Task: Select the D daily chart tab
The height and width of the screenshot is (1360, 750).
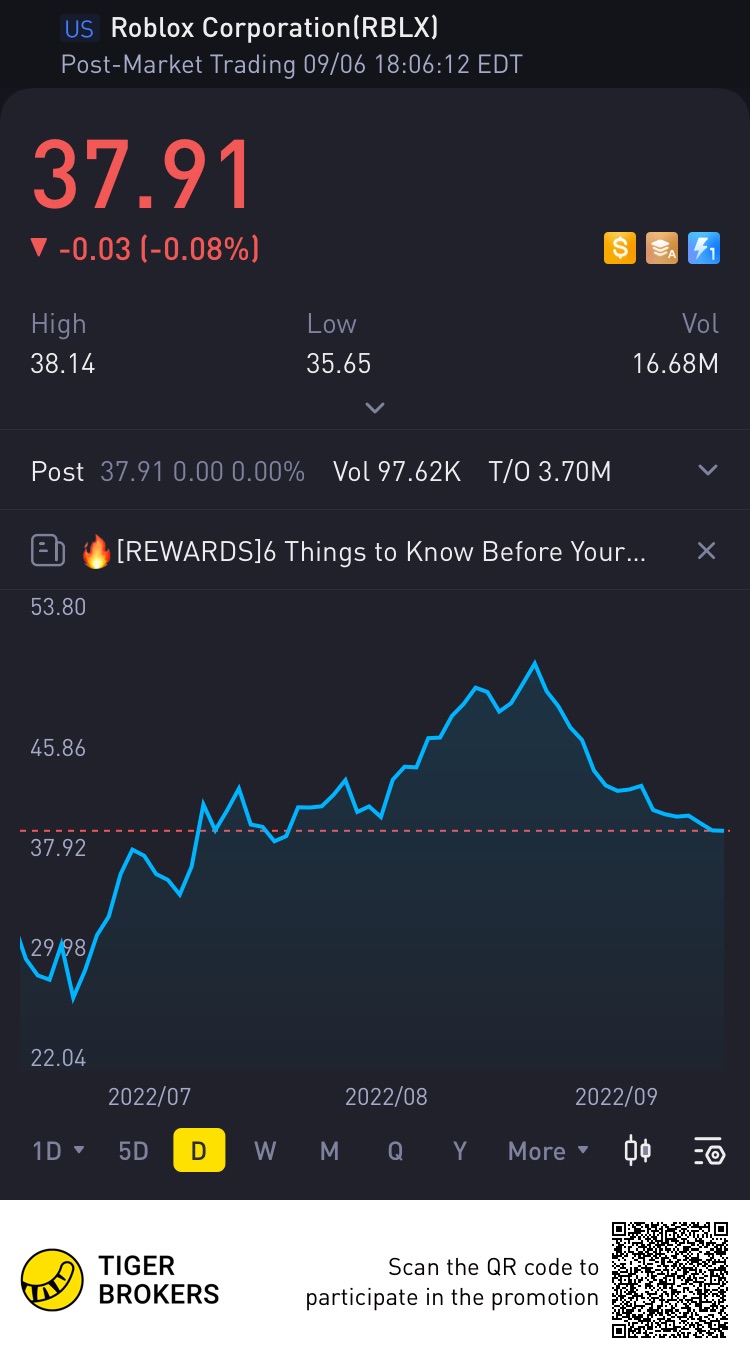Action: tap(199, 1151)
